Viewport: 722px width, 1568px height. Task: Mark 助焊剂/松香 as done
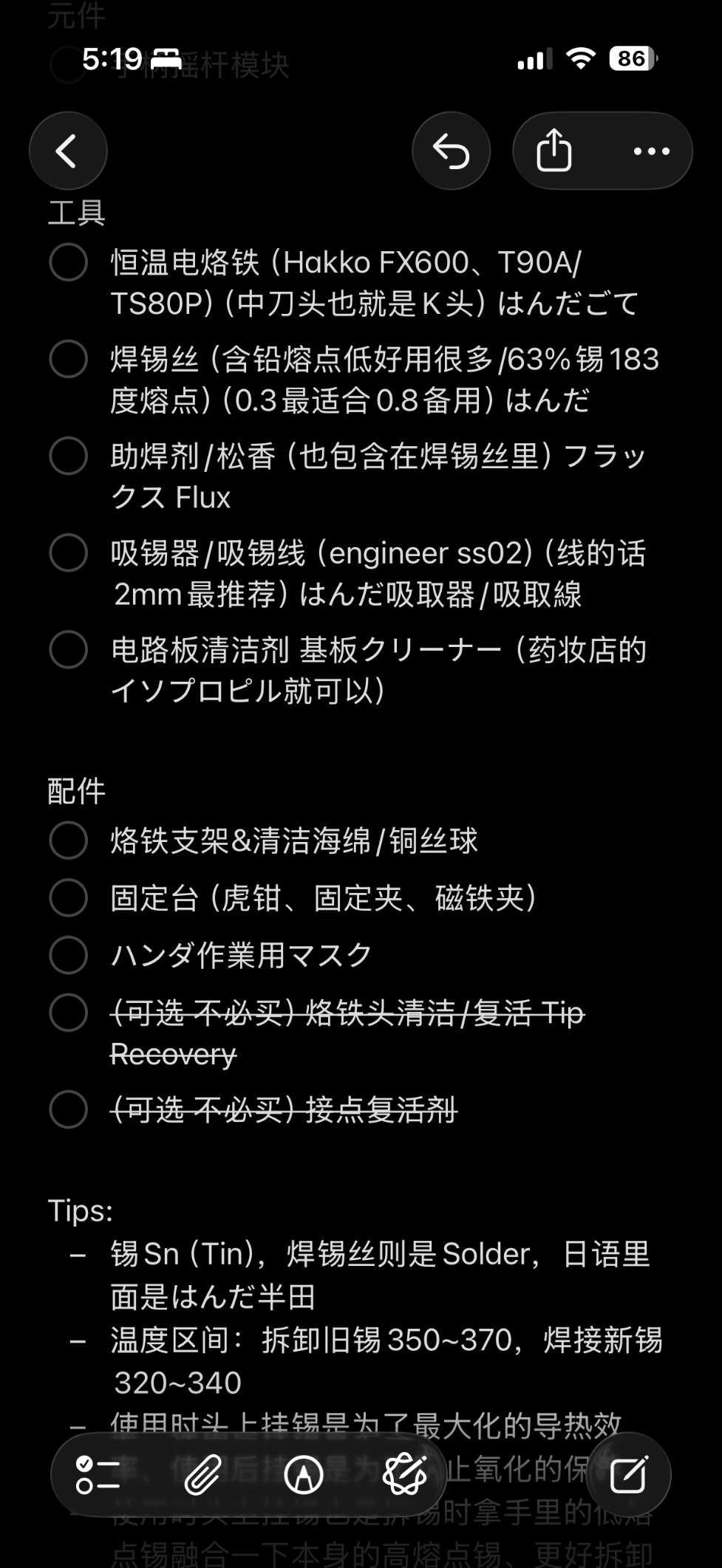click(x=69, y=456)
